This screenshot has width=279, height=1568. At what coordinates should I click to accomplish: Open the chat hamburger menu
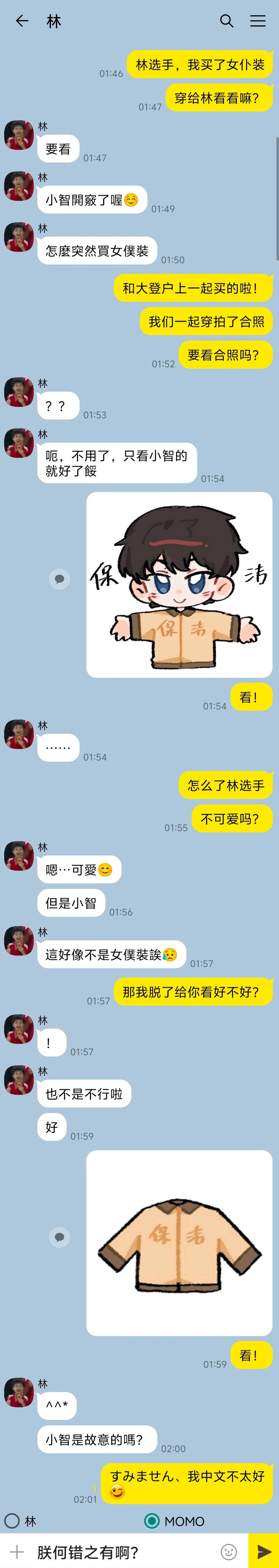[x=258, y=21]
